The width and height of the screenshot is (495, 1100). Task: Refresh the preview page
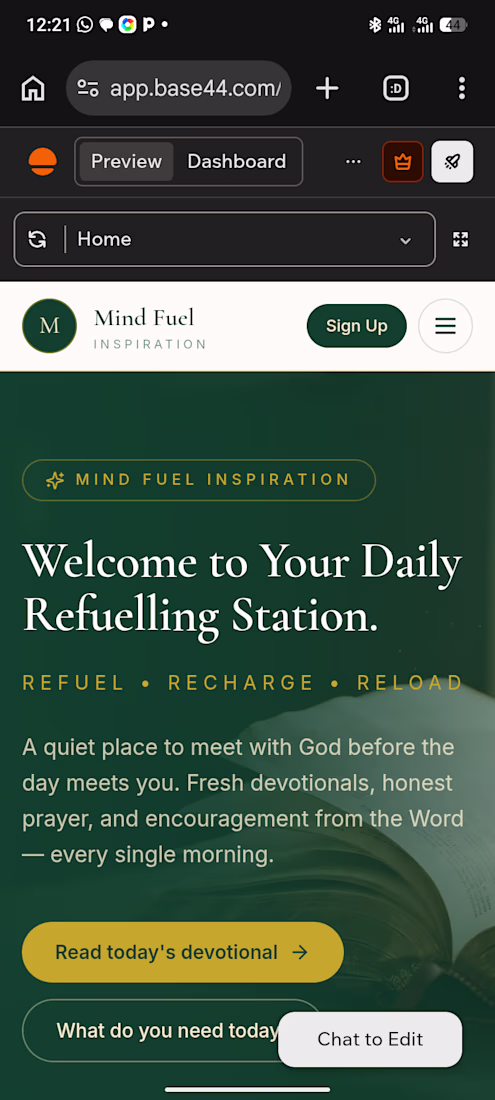coord(37,239)
